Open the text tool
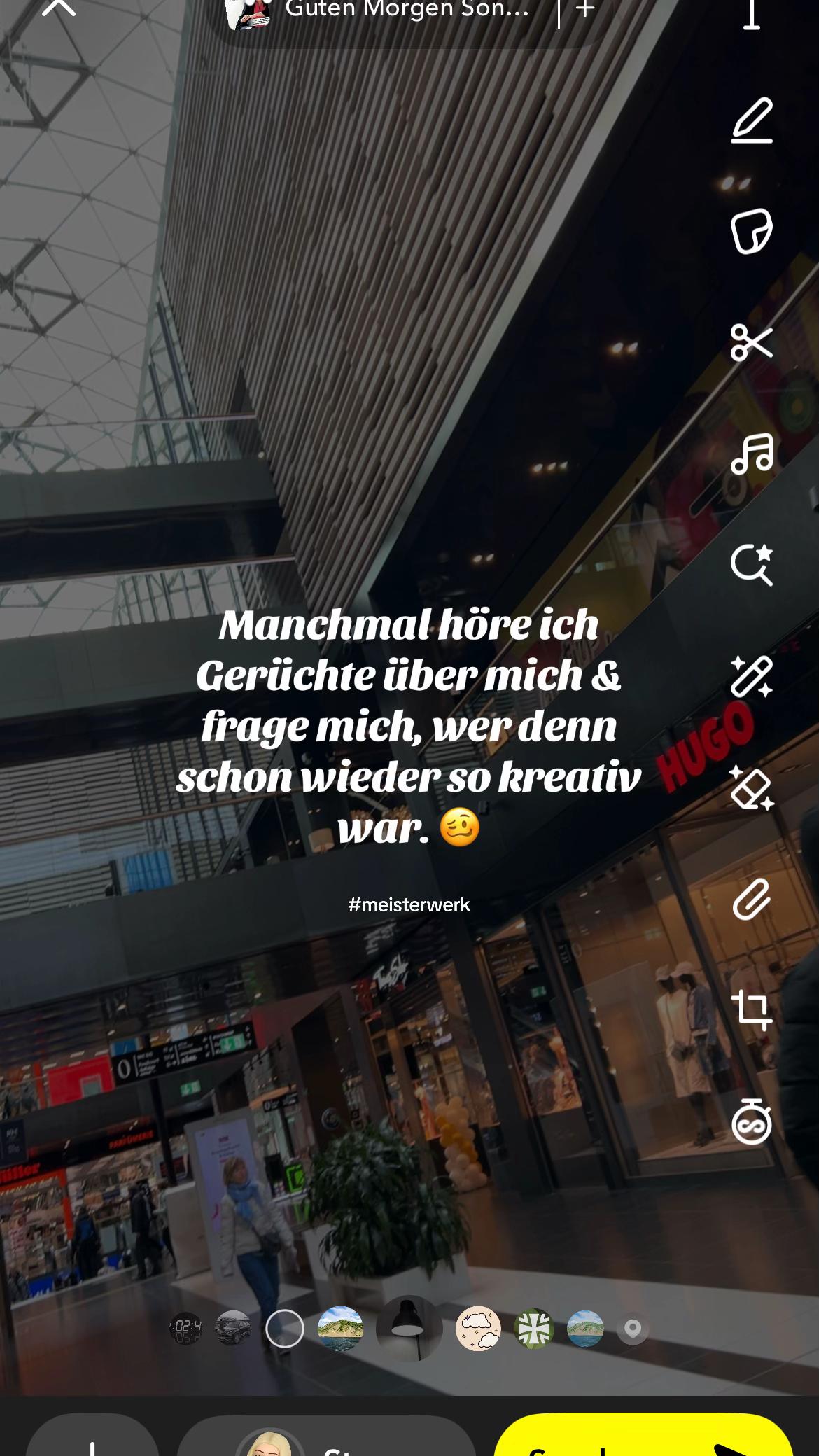The height and width of the screenshot is (1456, 819). tap(752, 13)
